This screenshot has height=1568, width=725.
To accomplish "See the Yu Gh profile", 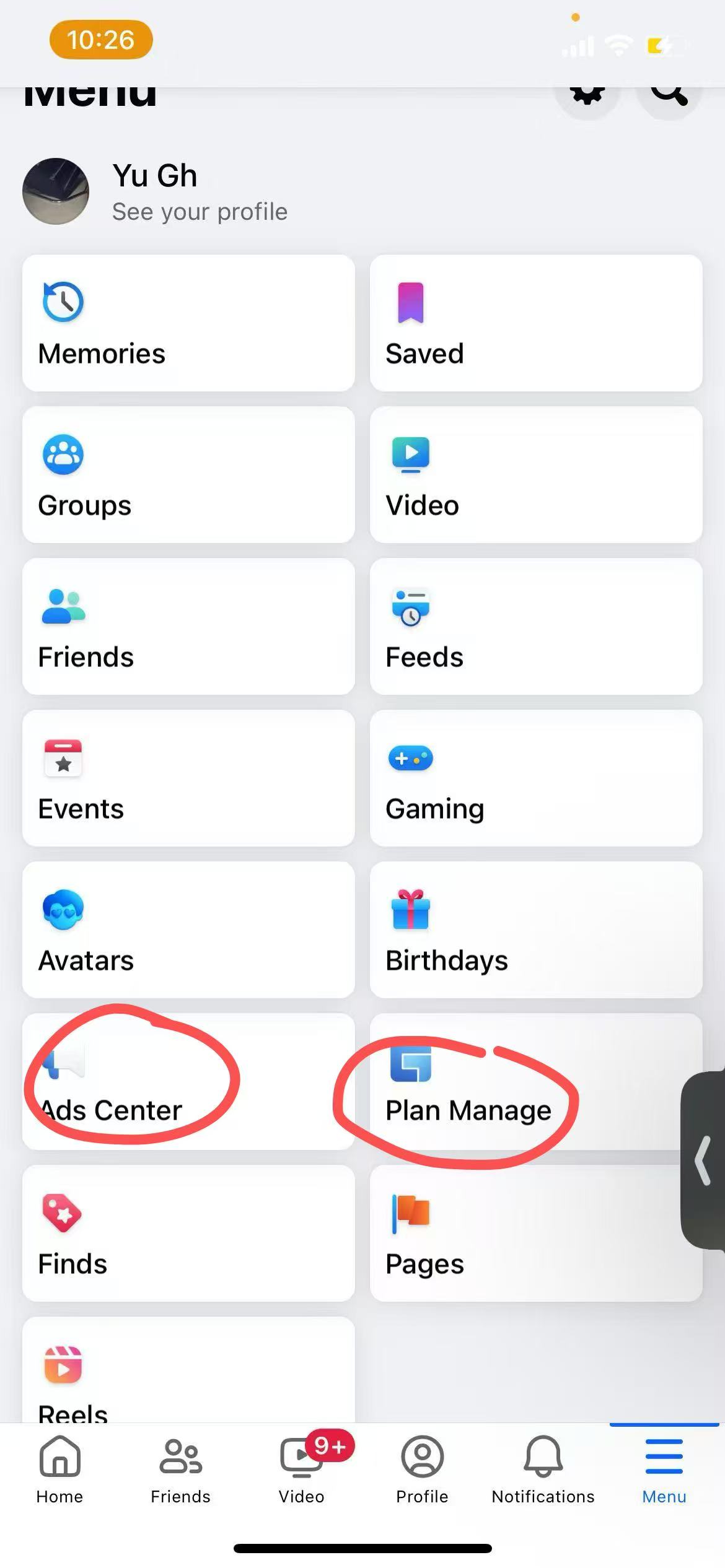I will [155, 191].
